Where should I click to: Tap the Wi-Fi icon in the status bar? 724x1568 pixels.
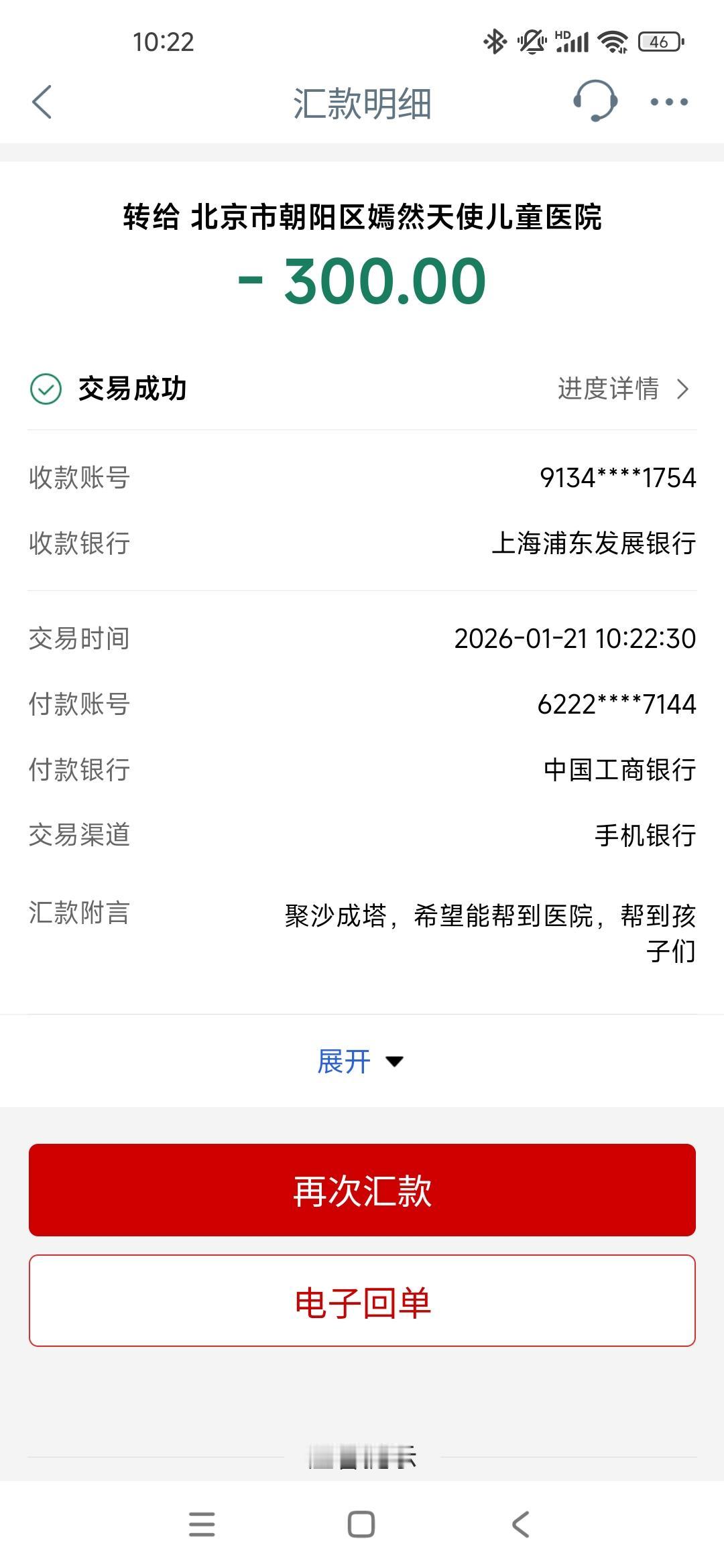click(x=611, y=42)
